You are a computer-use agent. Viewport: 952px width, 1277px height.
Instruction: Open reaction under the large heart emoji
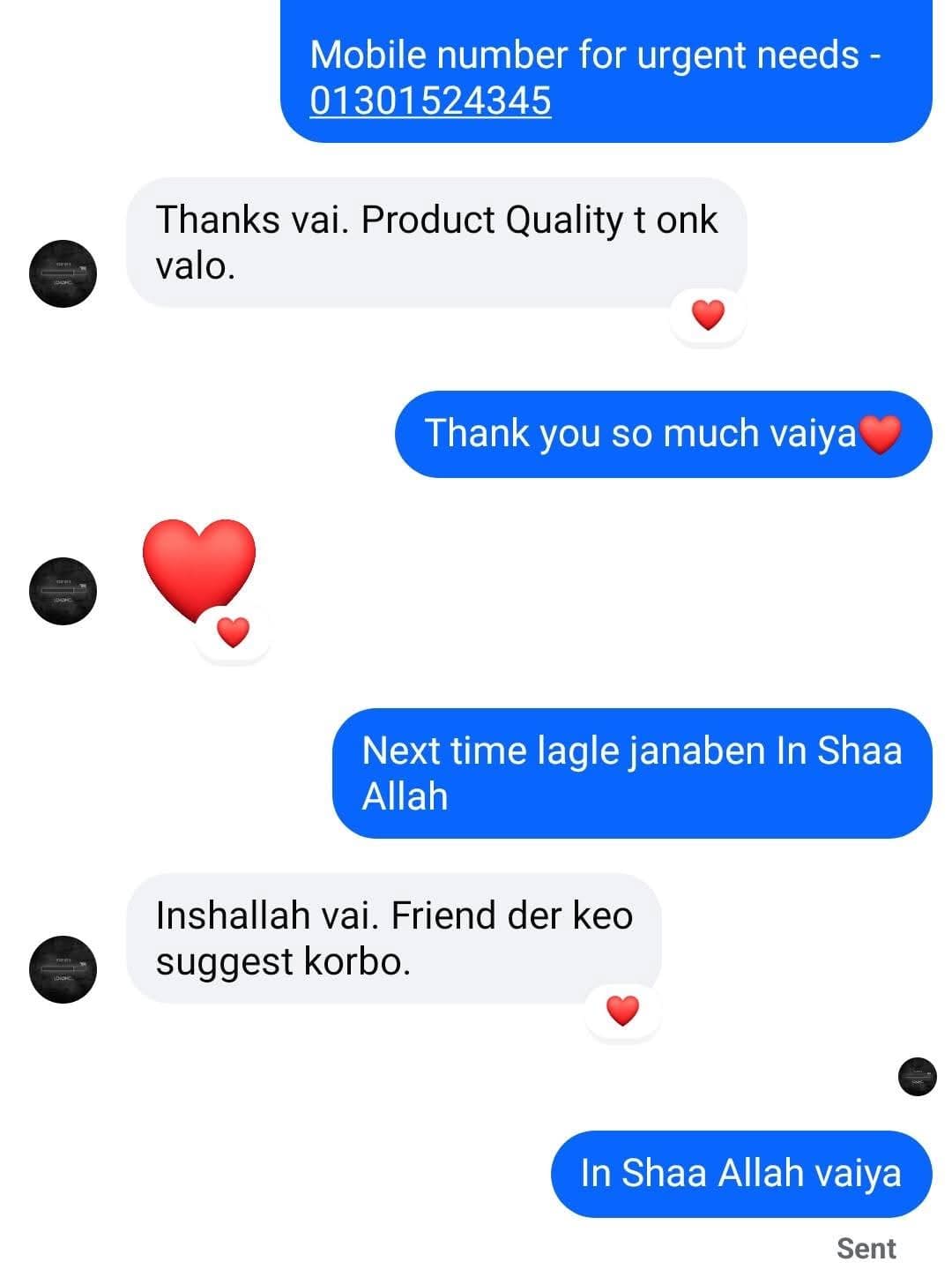tap(233, 631)
